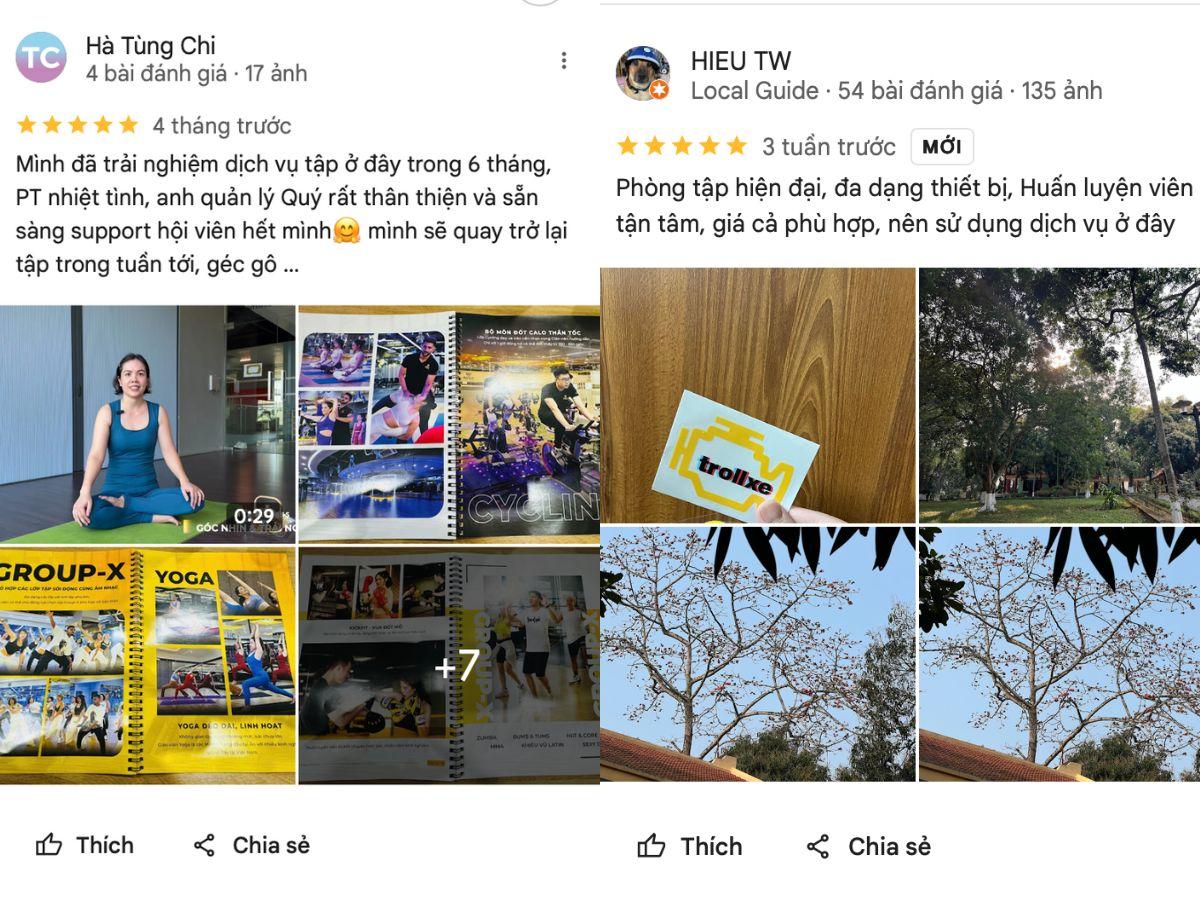Open Hà Tùng Chi's reviewer profile
The height and width of the screenshot is (900, 1200).
click(x=150, y=46)
